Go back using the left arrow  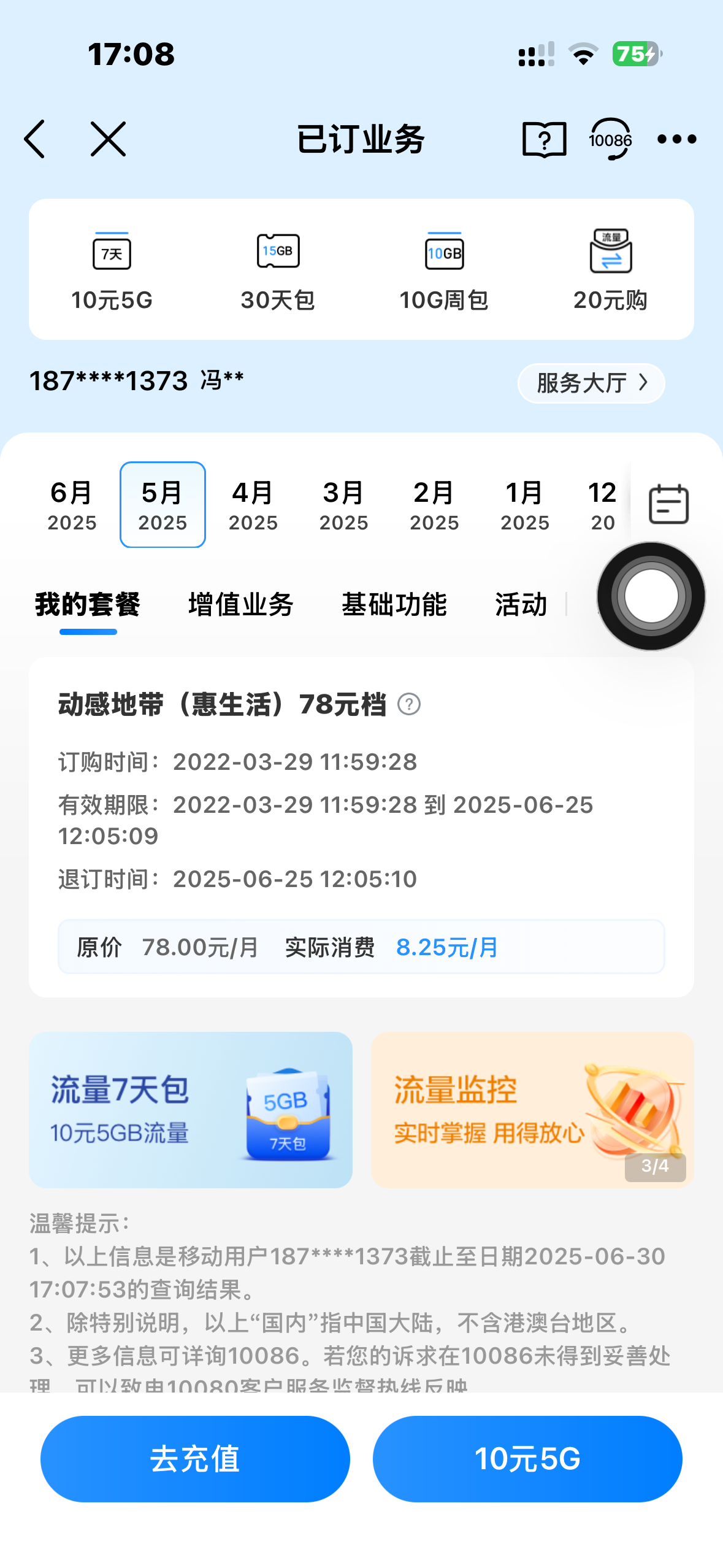click(x=35, y=139)
